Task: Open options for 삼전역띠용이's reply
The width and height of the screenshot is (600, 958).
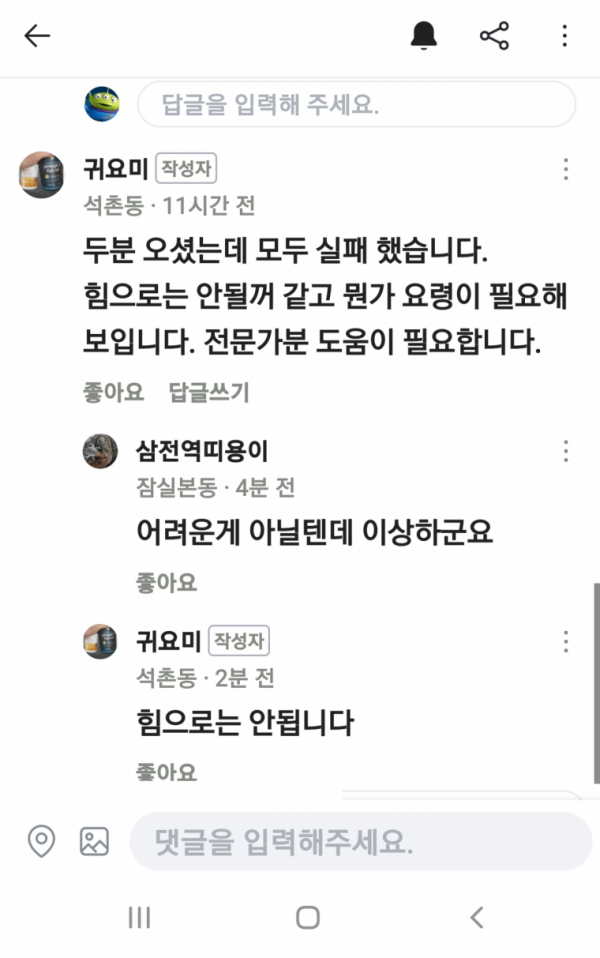Action: click(566, 451)
